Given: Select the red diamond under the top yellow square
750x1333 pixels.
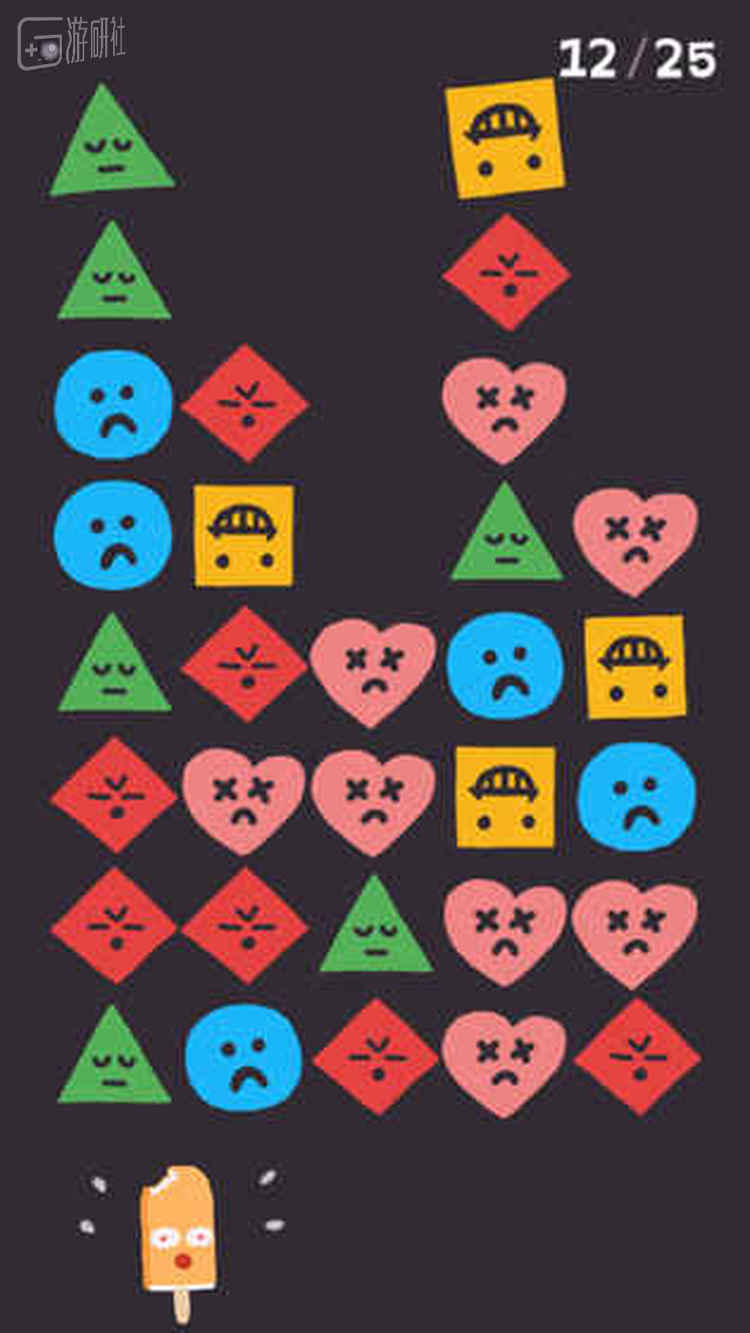Looking at the screenshot, I should point(506,271).
